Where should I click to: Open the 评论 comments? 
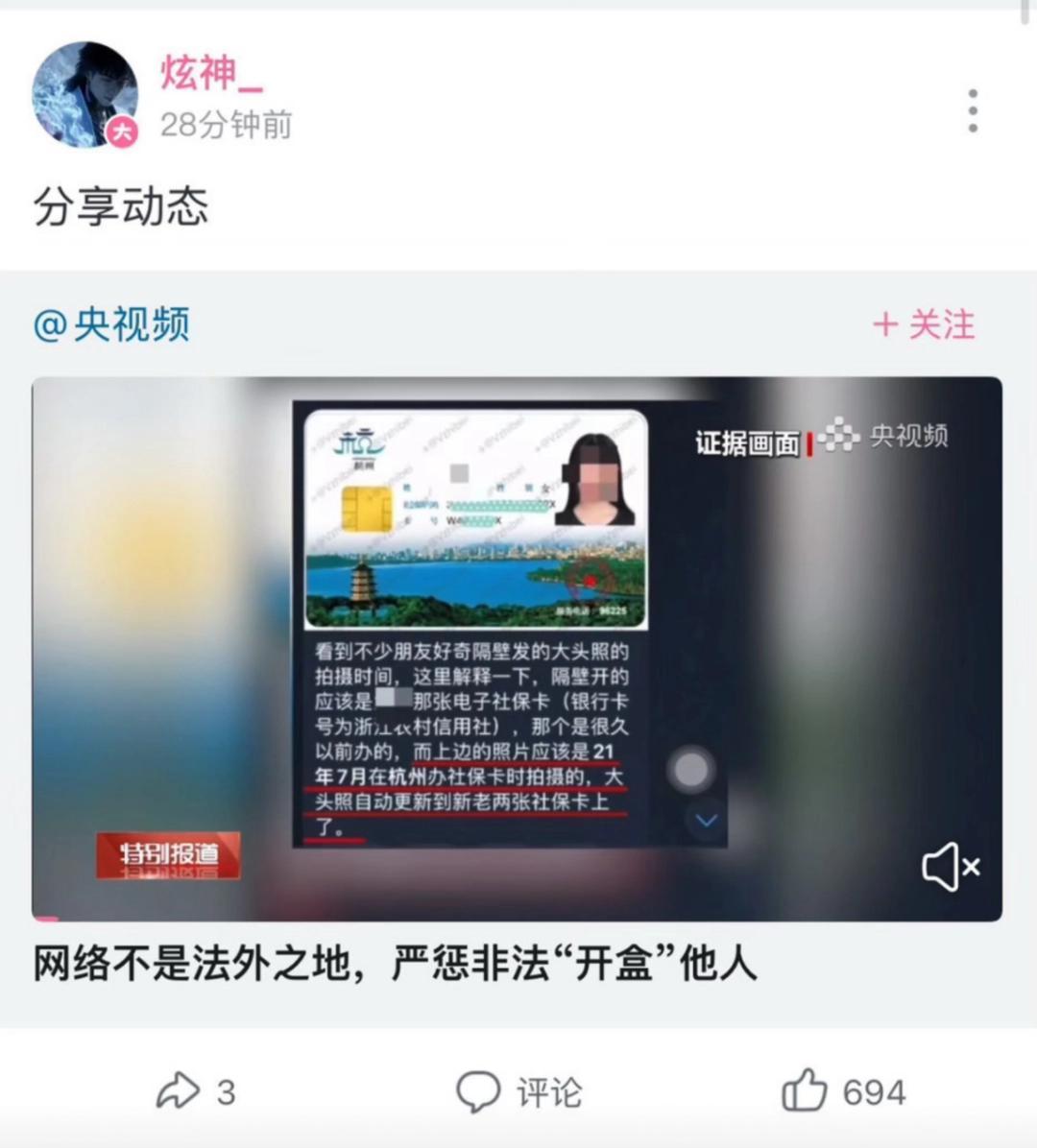click(519, 1091)
